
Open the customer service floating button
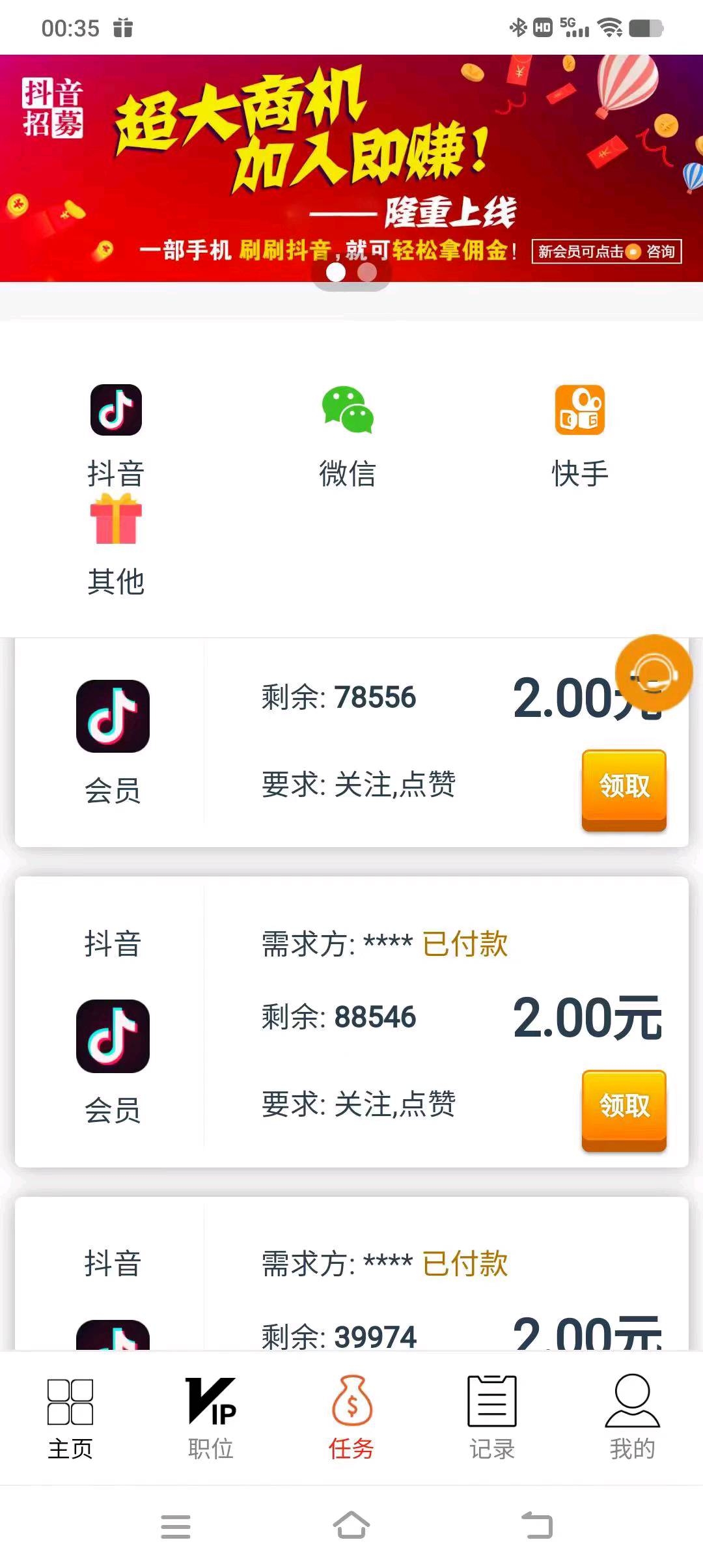pyautogui.click(x=654, y=673)
